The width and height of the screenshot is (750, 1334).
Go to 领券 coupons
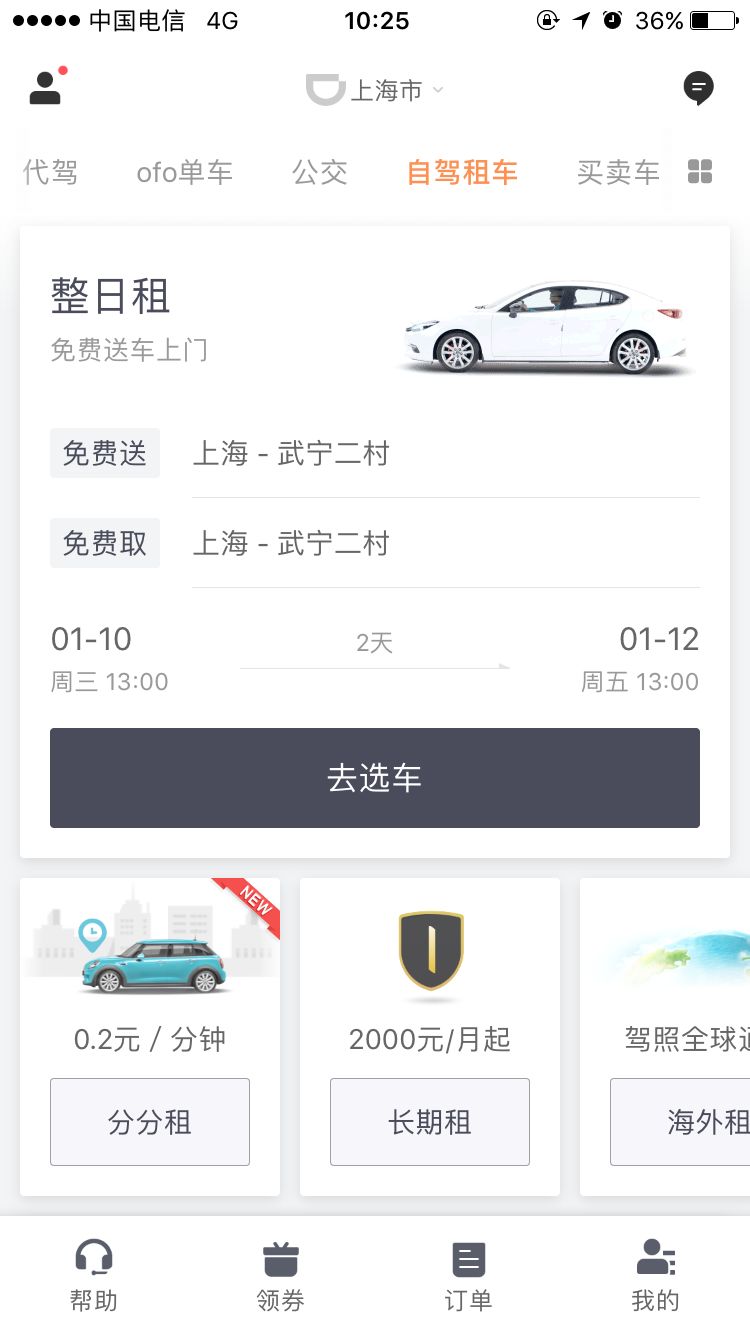coord(281,1274)
